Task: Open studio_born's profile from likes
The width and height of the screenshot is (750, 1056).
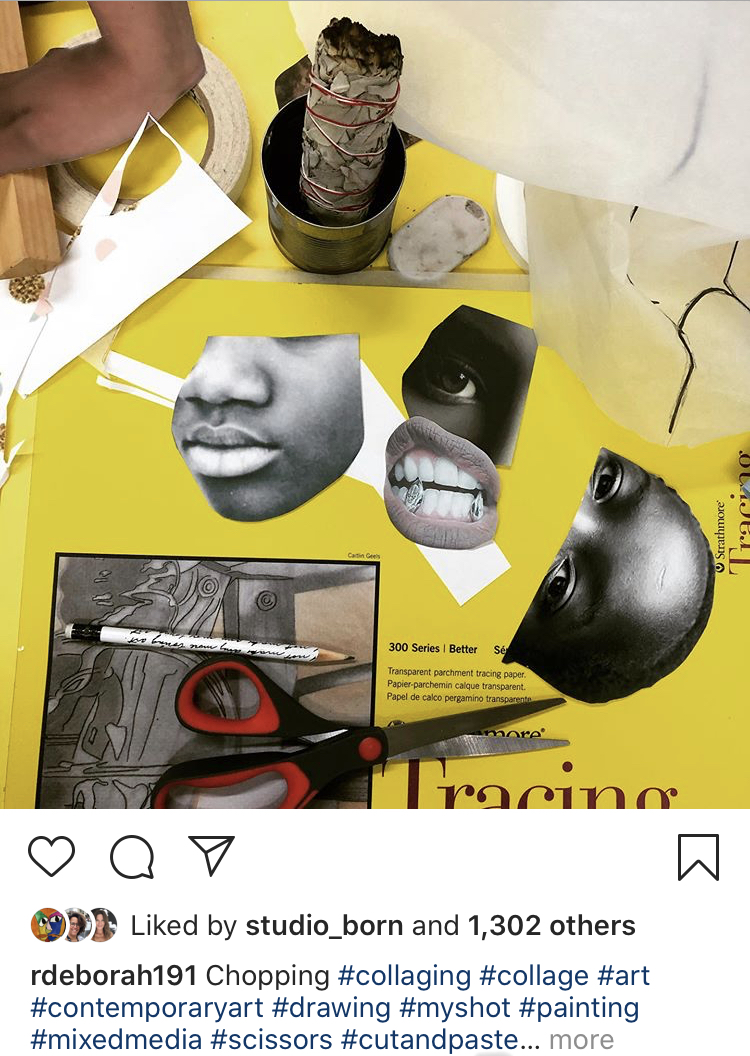Action: [326, 926]
